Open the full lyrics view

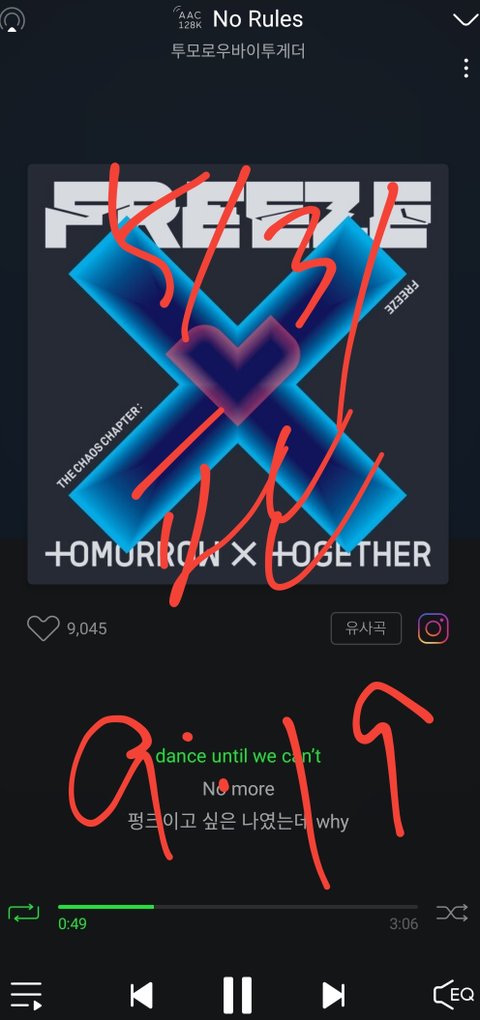click(x=238, y=788)
